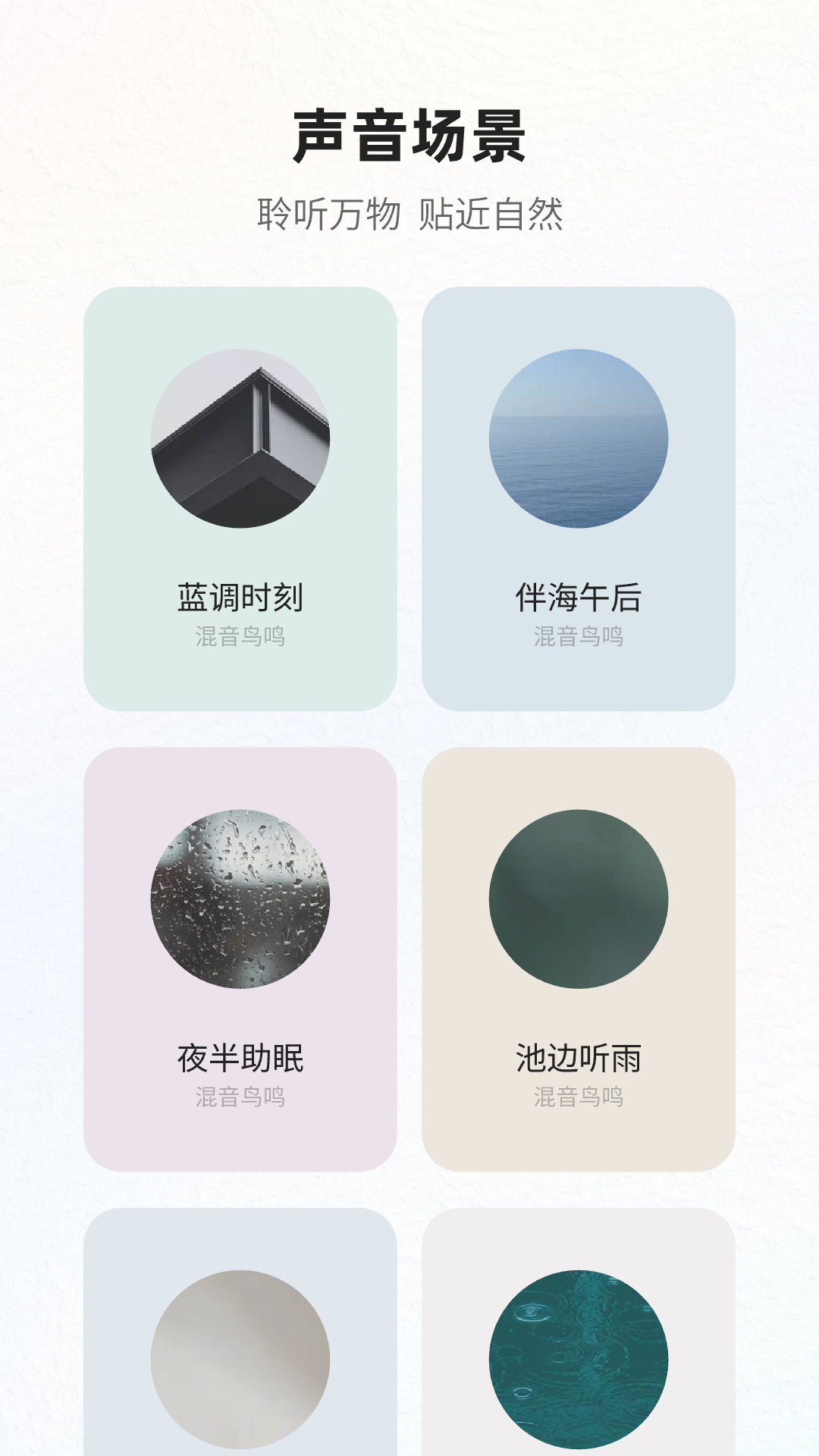Play the 夜半助眠 sound scene

pos(240,959)
